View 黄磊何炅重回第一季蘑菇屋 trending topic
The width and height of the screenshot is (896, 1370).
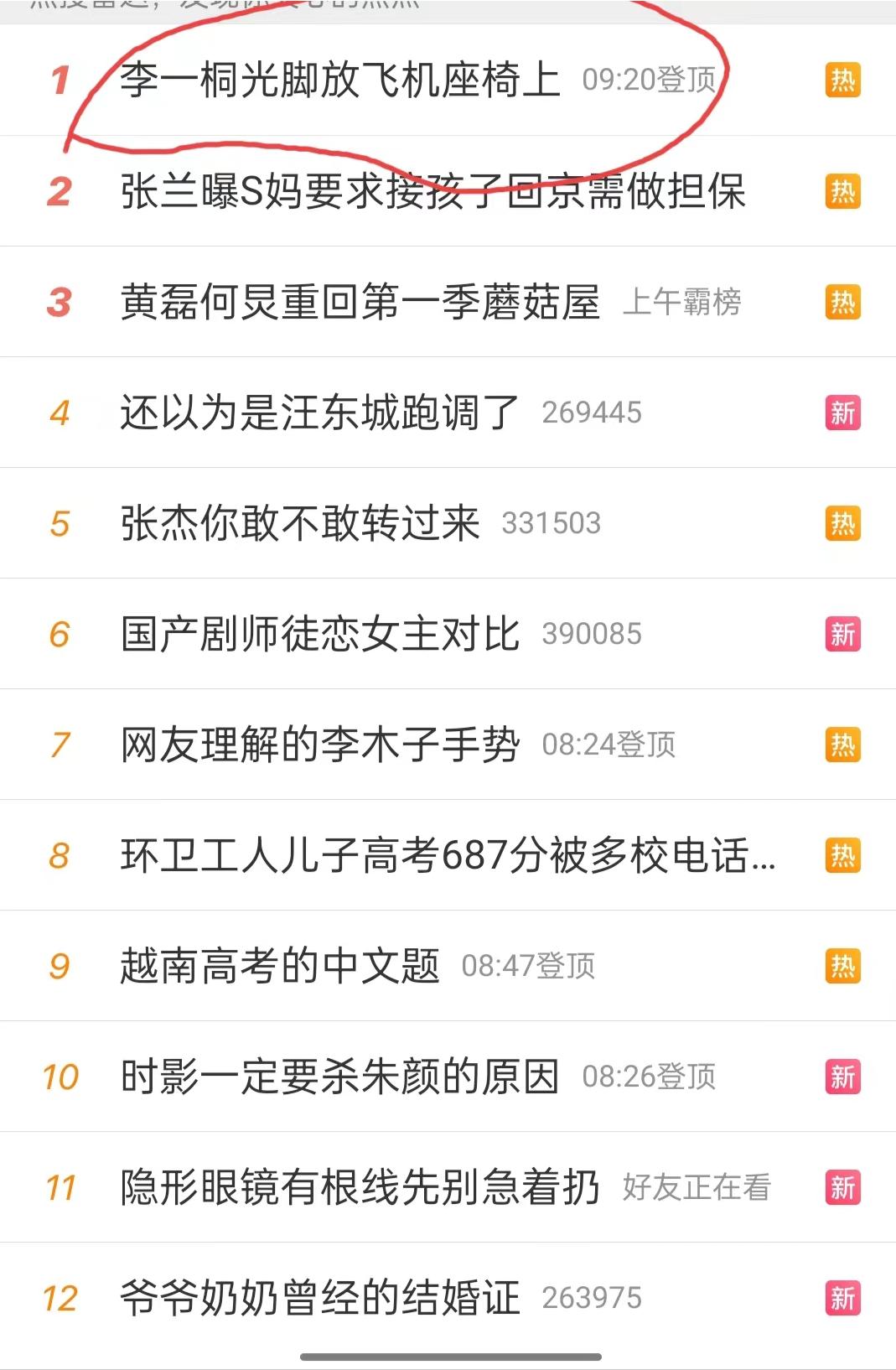(x=360, y=302)
